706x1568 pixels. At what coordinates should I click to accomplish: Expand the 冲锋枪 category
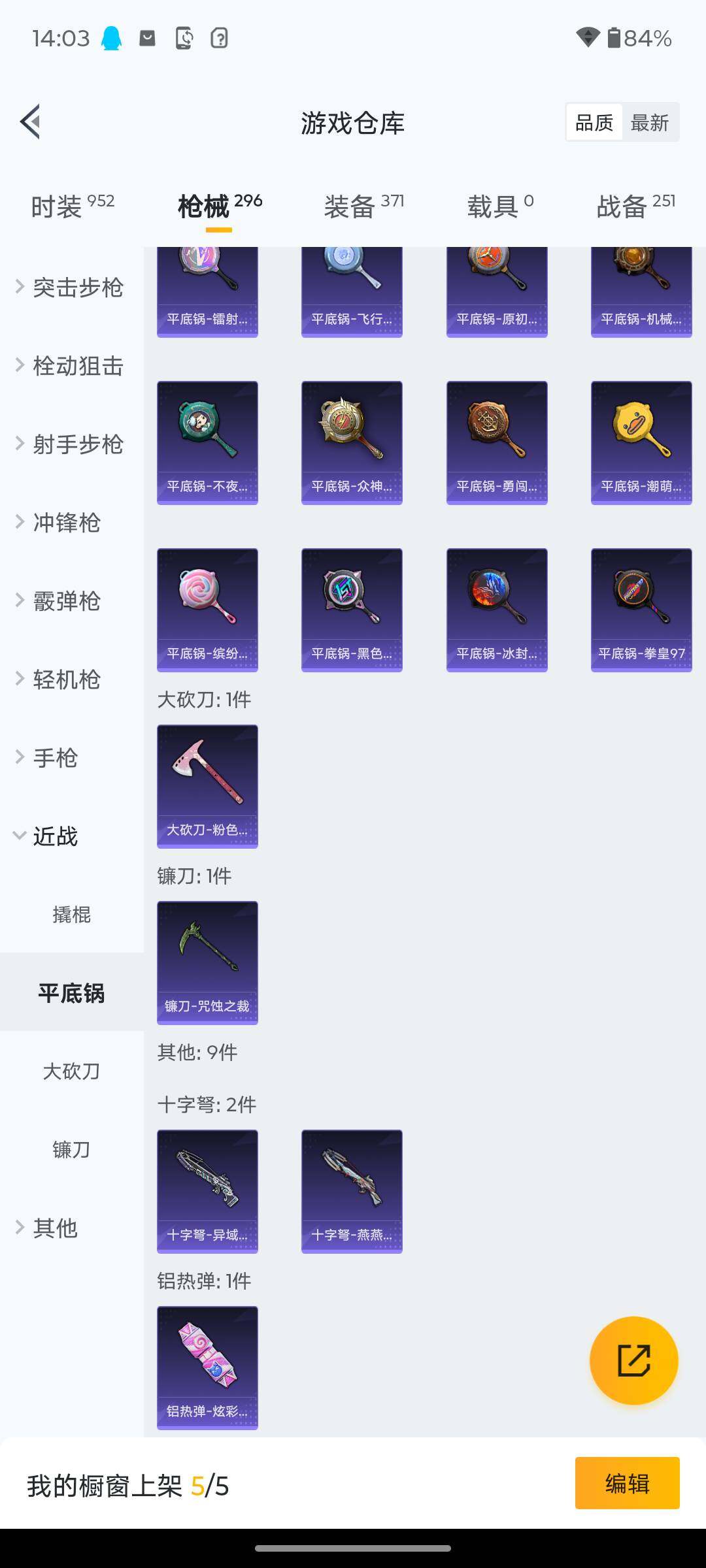click(x=65, y=522)
